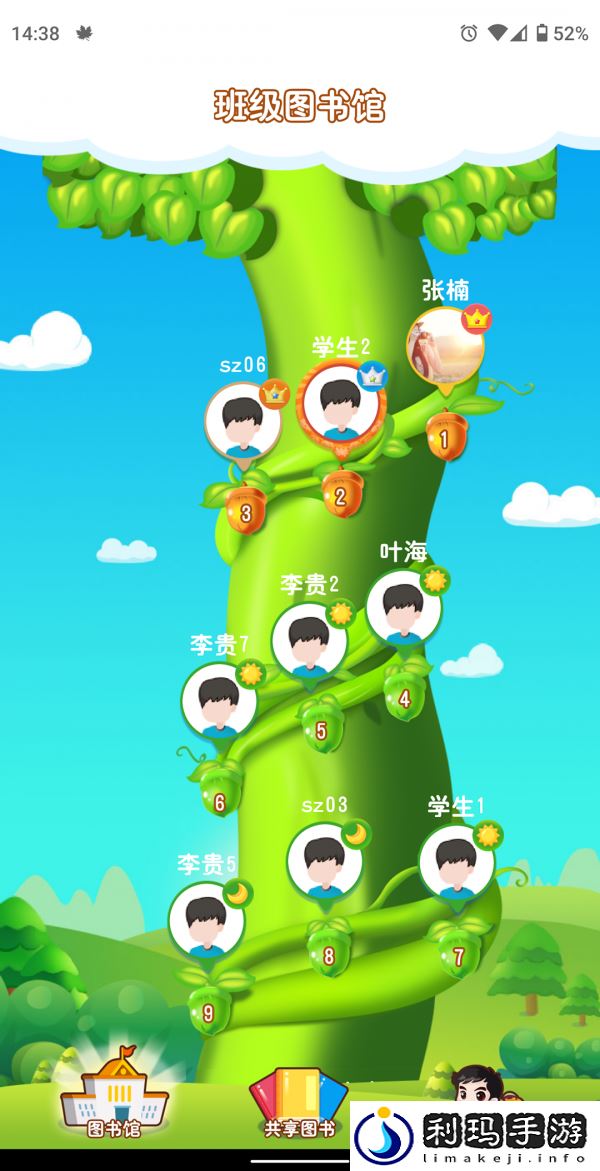Switch to the 图书馆 library tab
Viewport: 600px width, 1171px height.
pyautogui.click(x=114, y=1093)
